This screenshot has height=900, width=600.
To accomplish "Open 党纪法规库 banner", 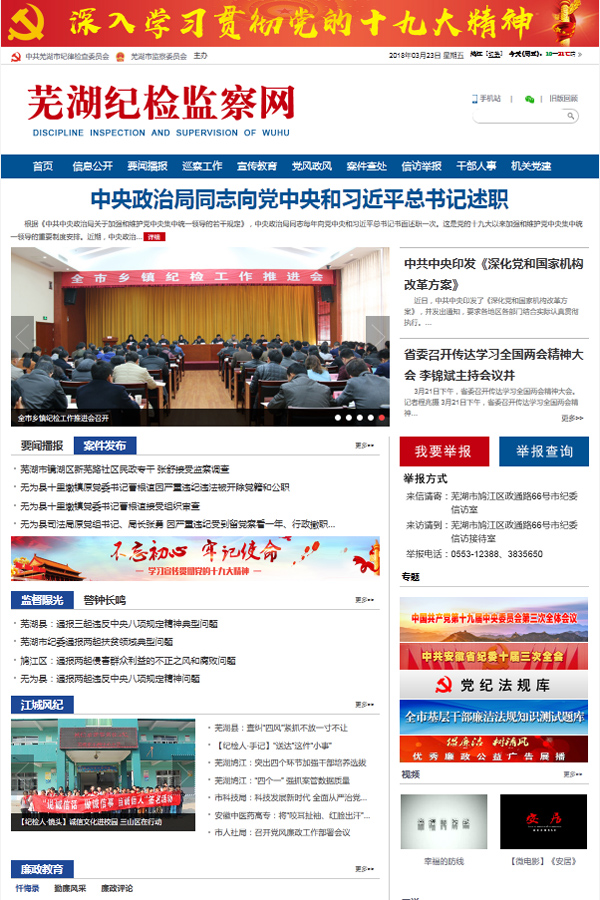I will click(493, 685).
